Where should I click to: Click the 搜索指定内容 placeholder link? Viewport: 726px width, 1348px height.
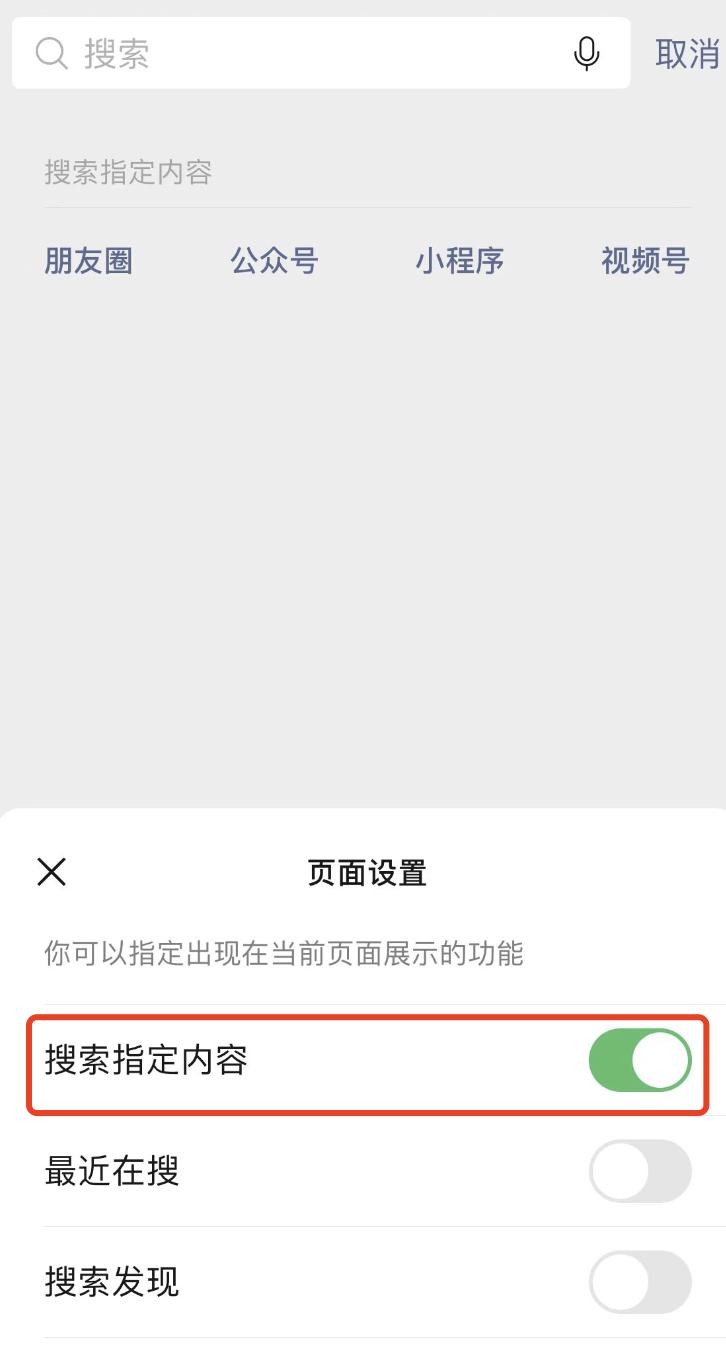(x=129, y=172)
